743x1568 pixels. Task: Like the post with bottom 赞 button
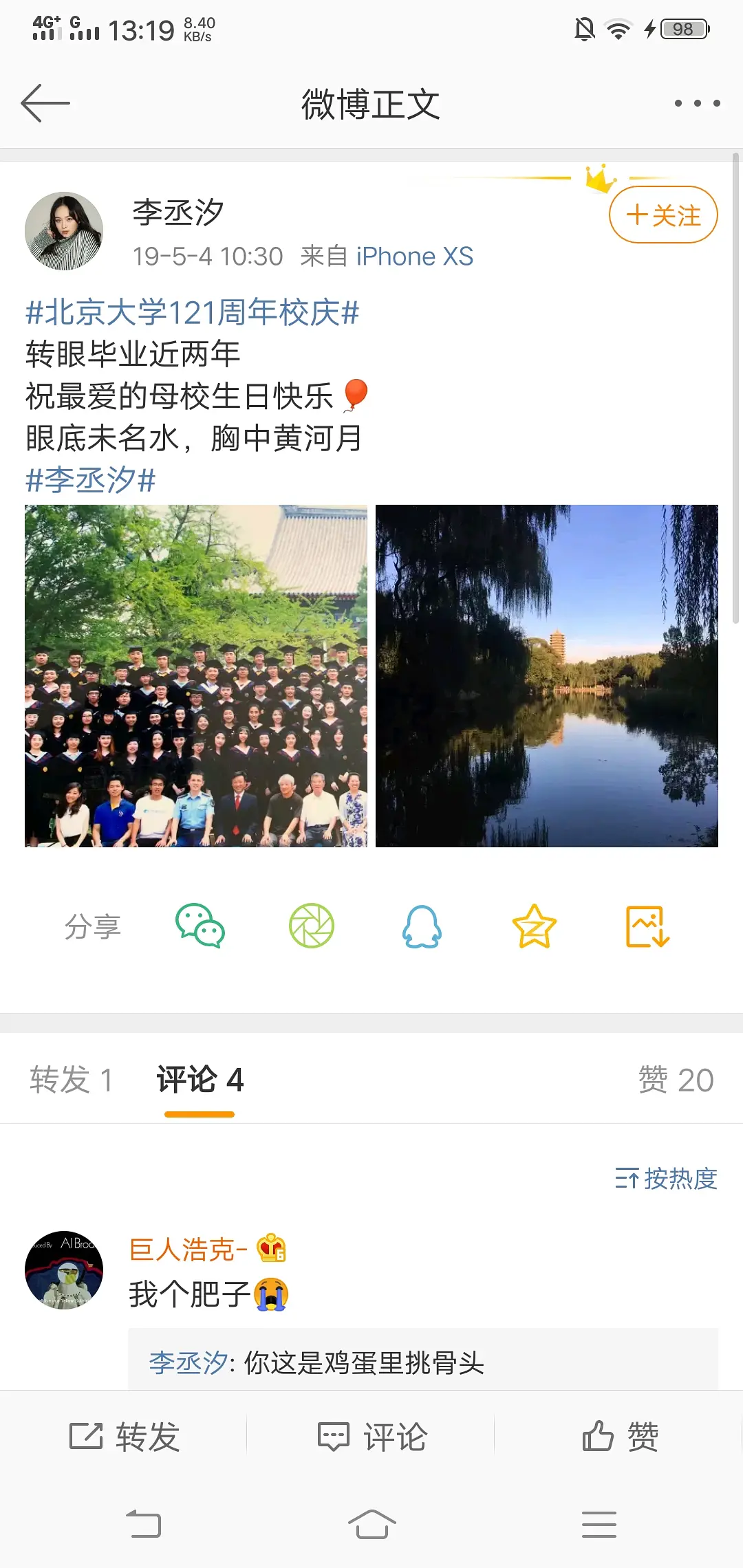(x=620, y=1437)
